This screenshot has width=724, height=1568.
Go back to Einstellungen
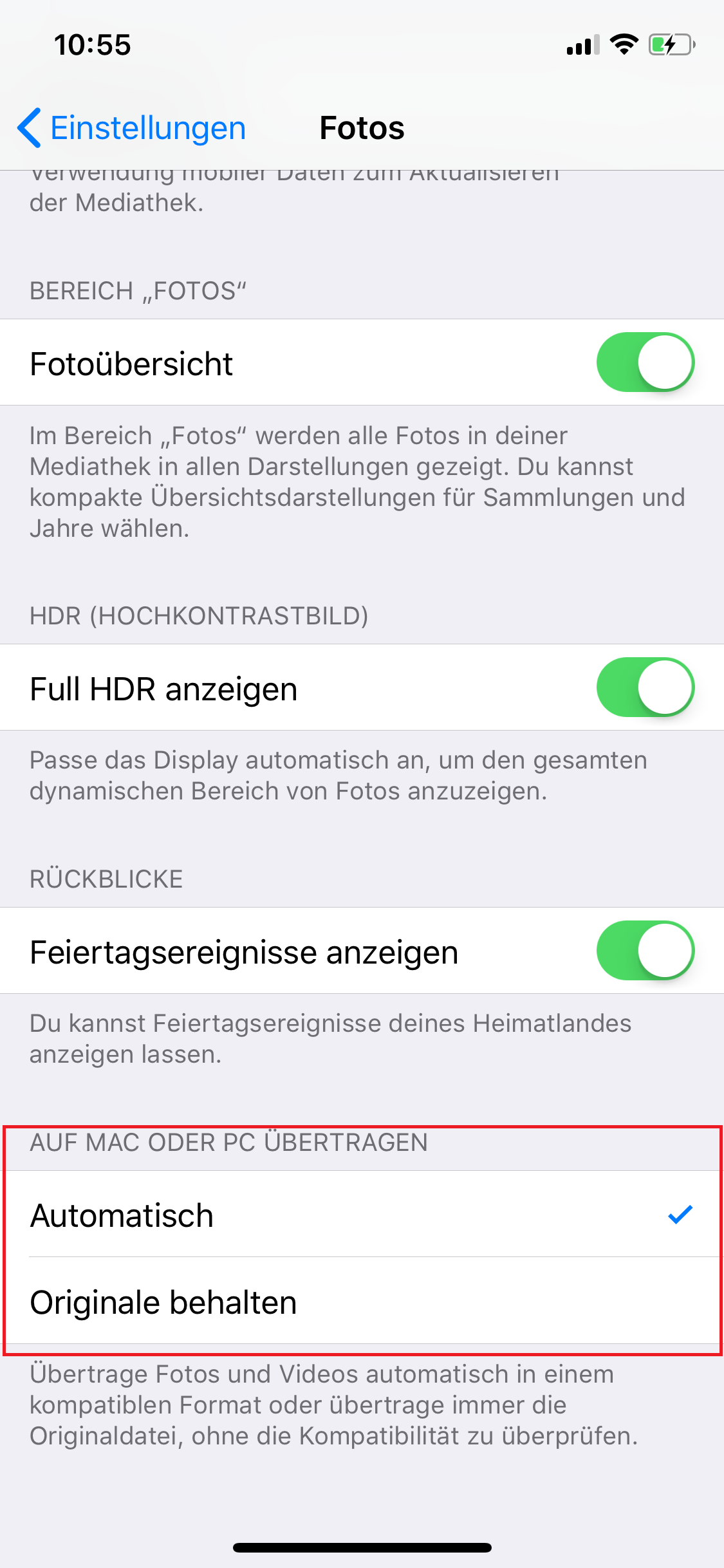pos(132,128)
